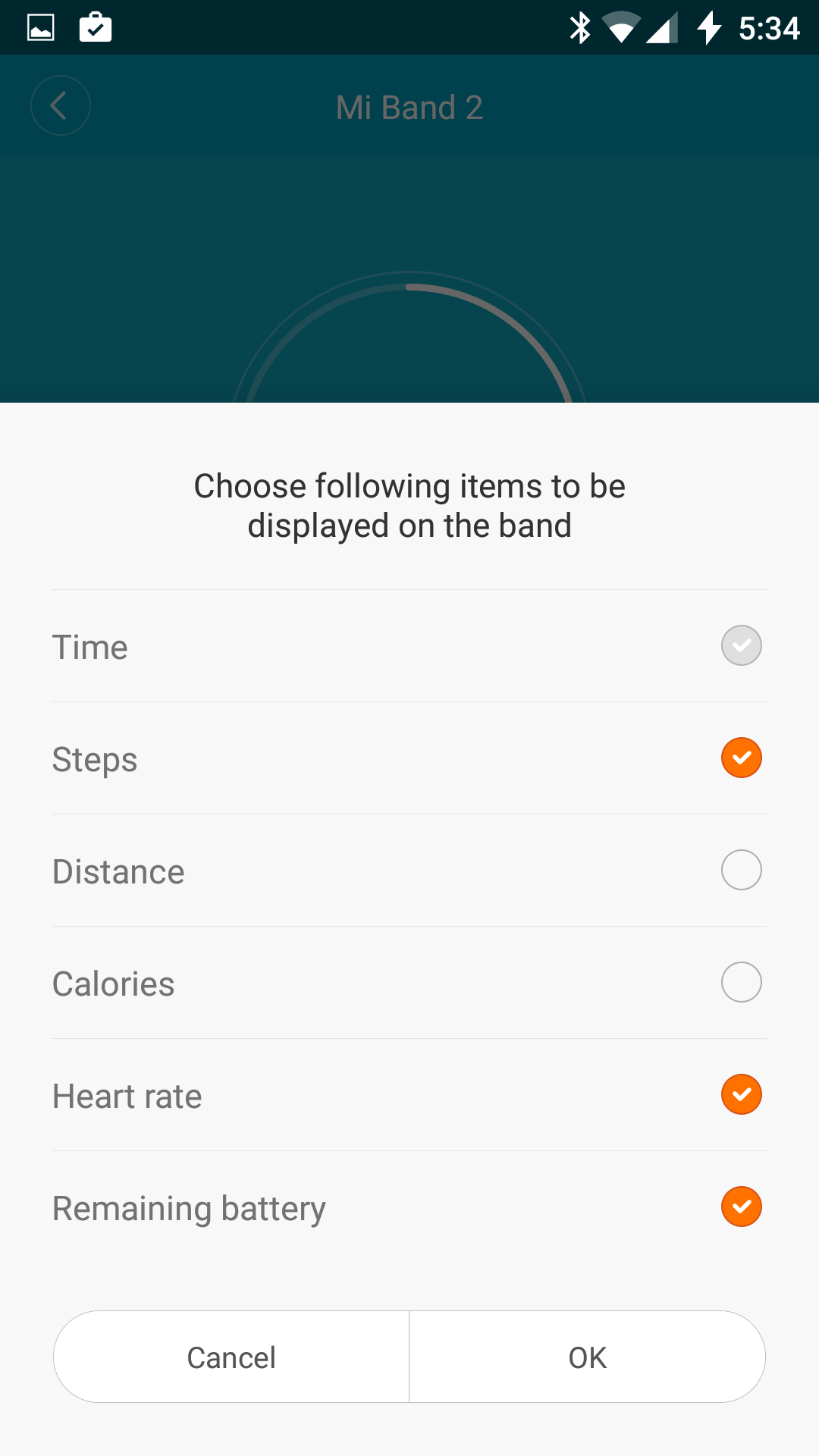The height and width of the screenshot is (1456, 819).
Task: Cancel the display items dialog
Action: (231, 1357)
